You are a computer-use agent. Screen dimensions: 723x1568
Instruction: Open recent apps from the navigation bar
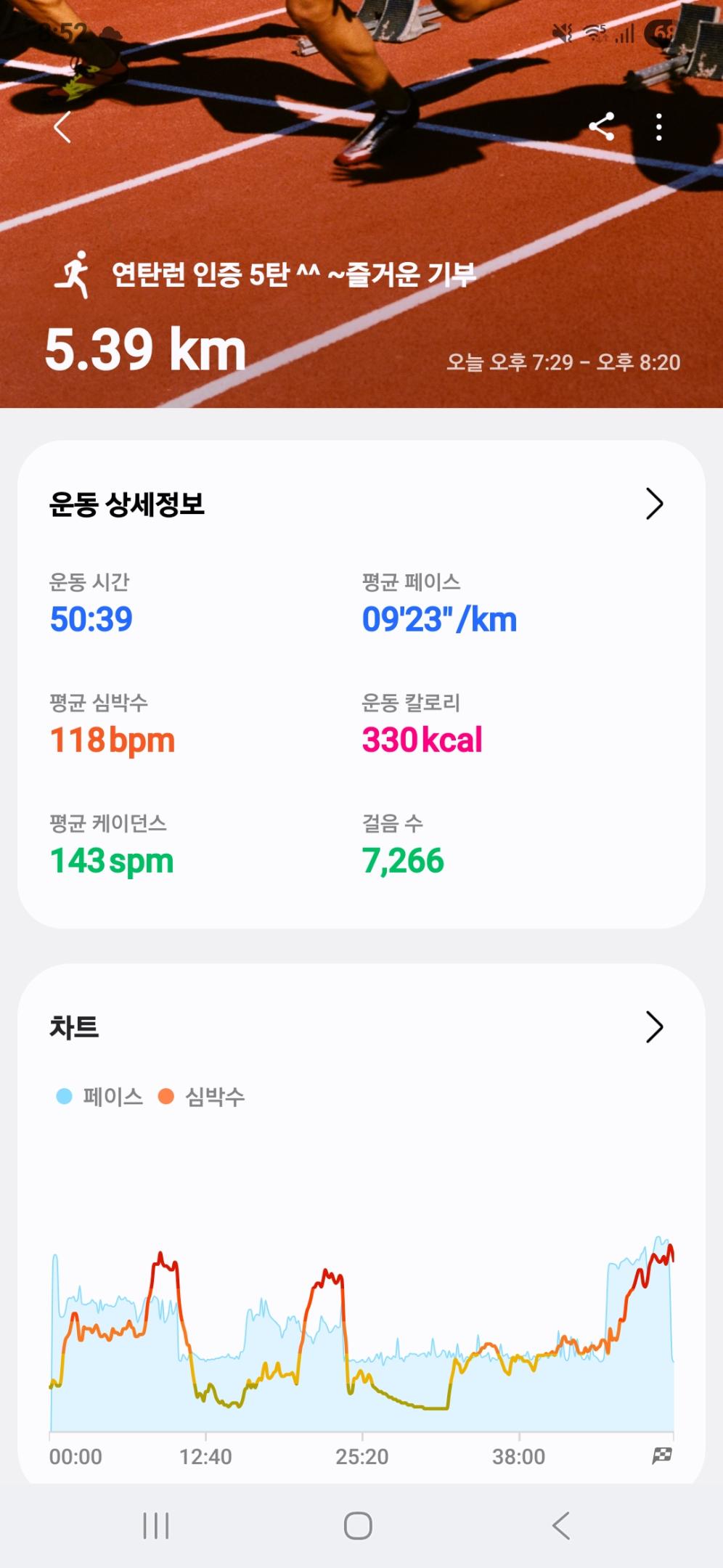click(156, 1525)
